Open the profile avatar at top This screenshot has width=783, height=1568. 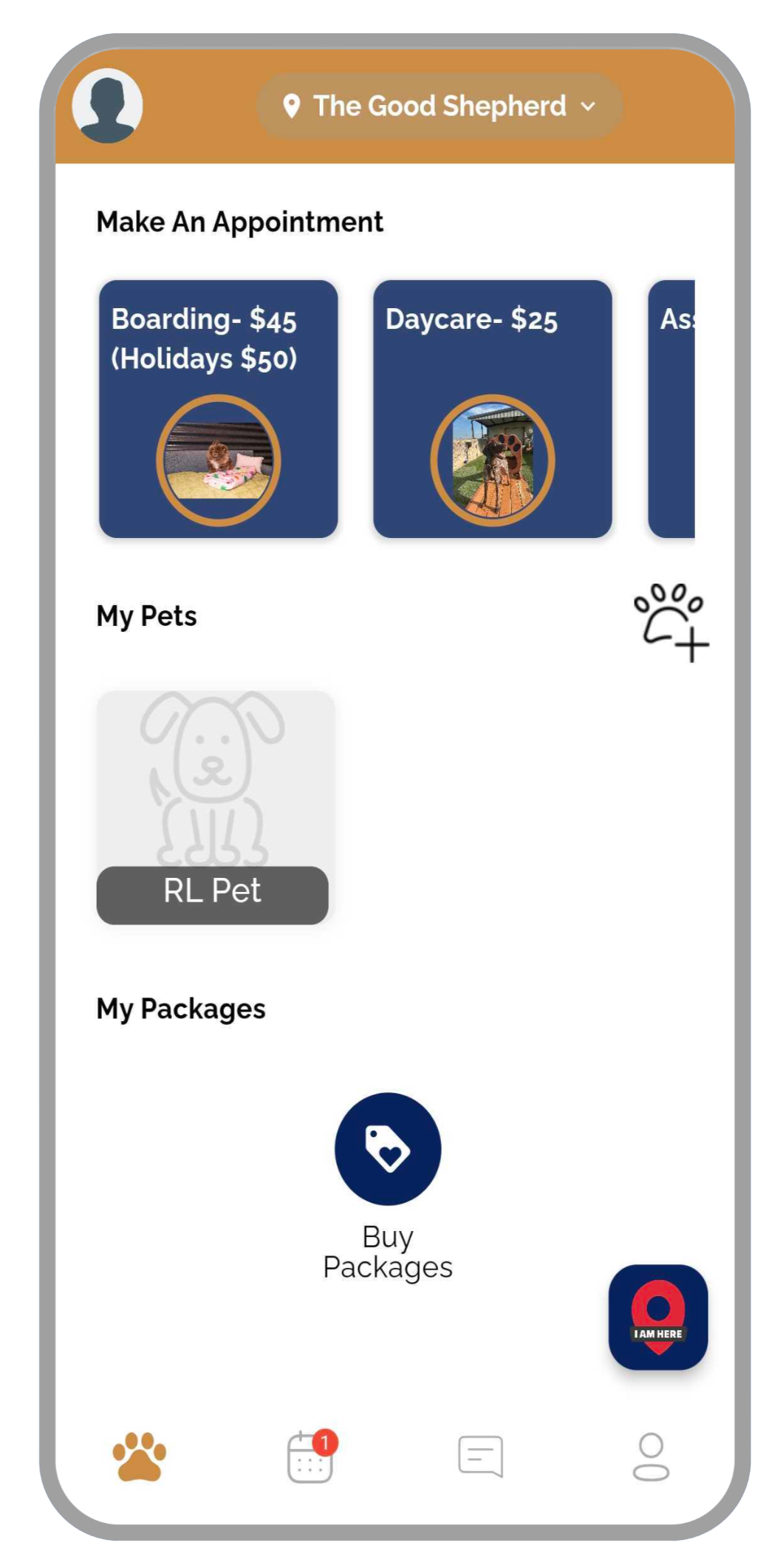tap(107, 106)
